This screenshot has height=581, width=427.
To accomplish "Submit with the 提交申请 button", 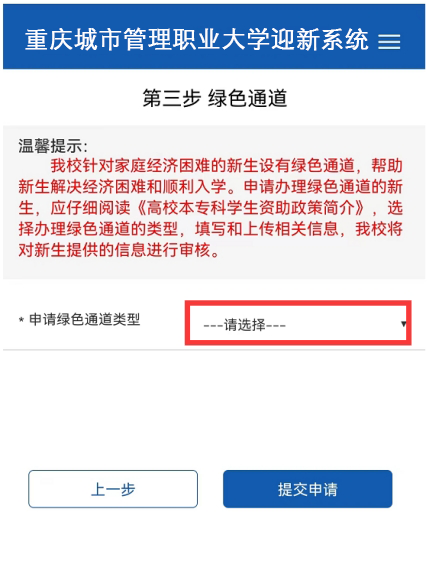I will tap(307, 489).
